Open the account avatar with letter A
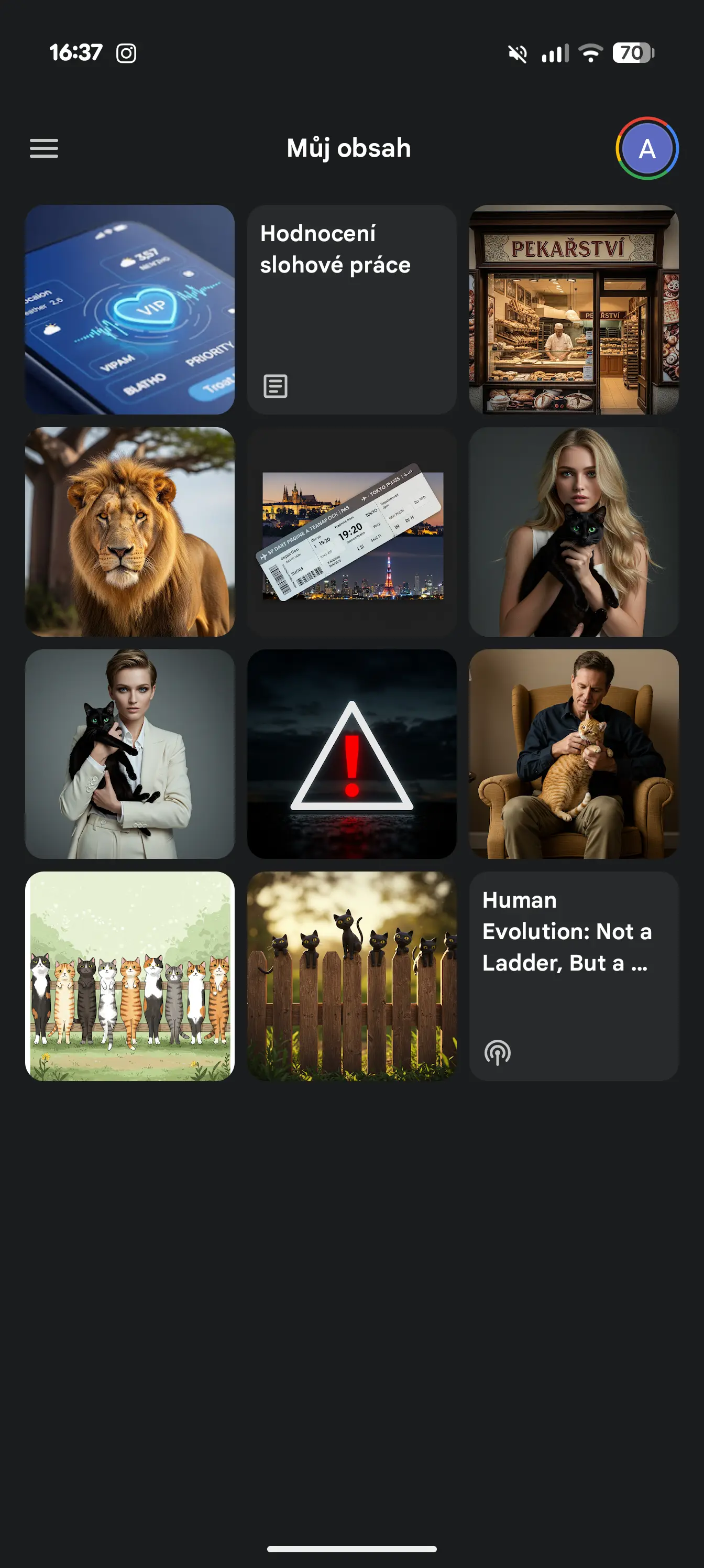The height and width of the screenshot is (1568, 704). [x=647, y=148]
